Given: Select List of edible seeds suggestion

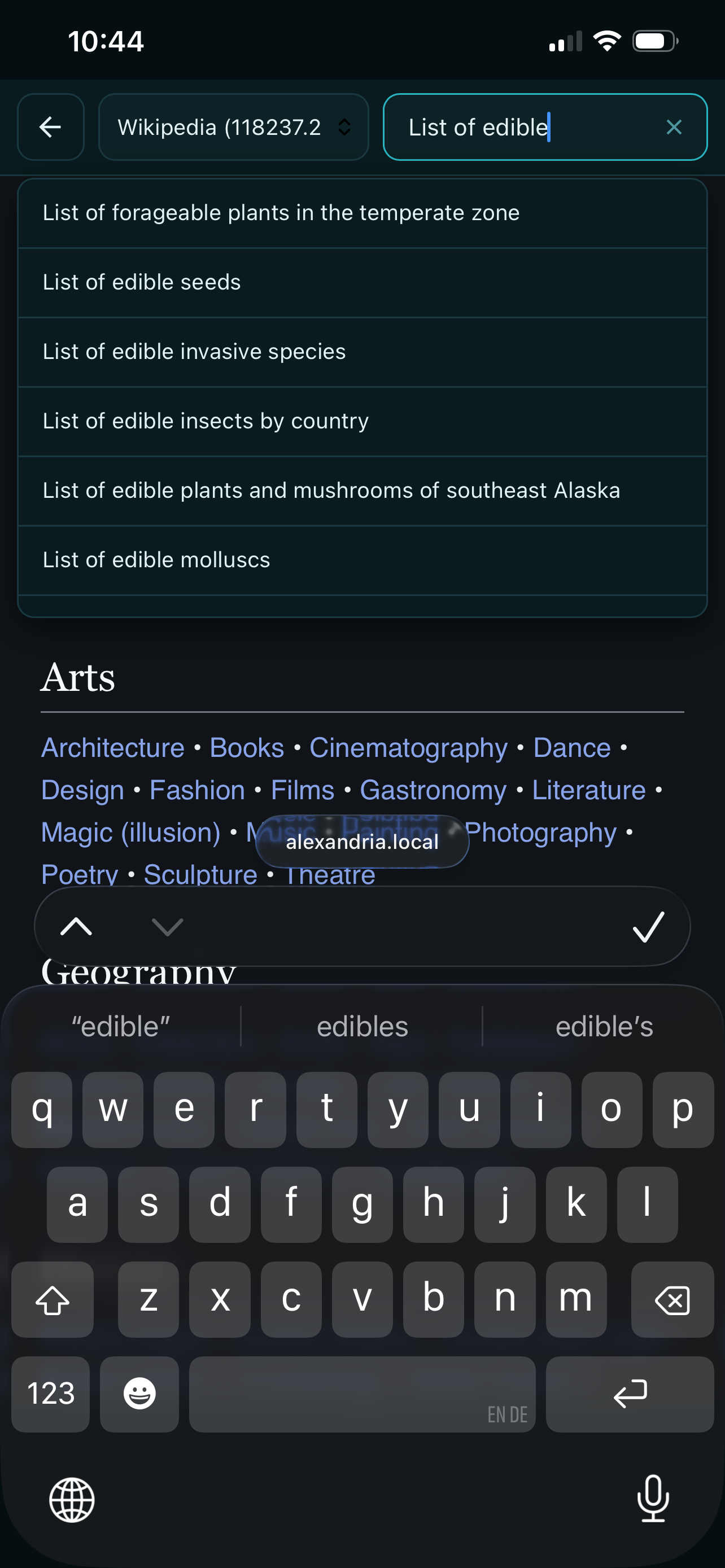Looking at the screenshot, I should click(362, 282).
